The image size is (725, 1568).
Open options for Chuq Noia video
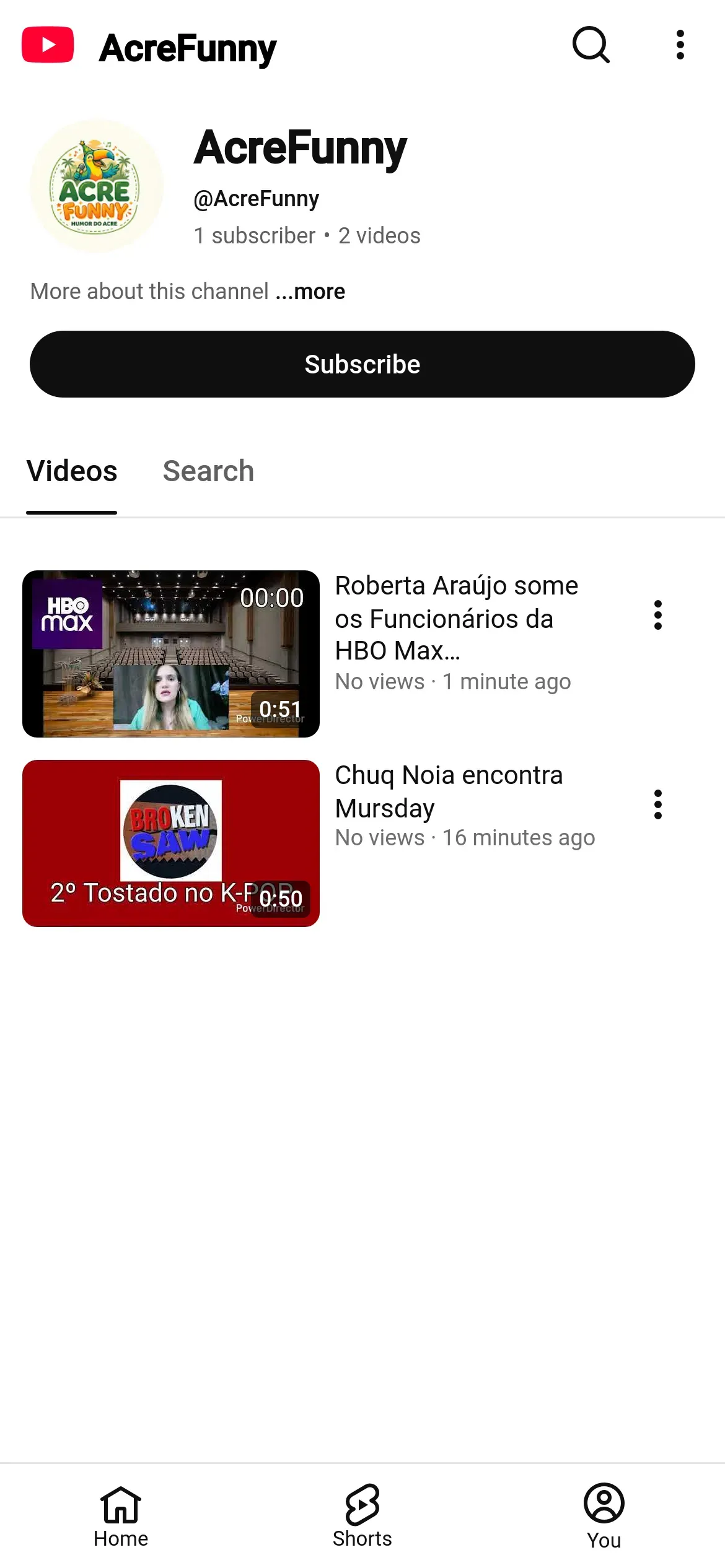(x=658, y=804)
